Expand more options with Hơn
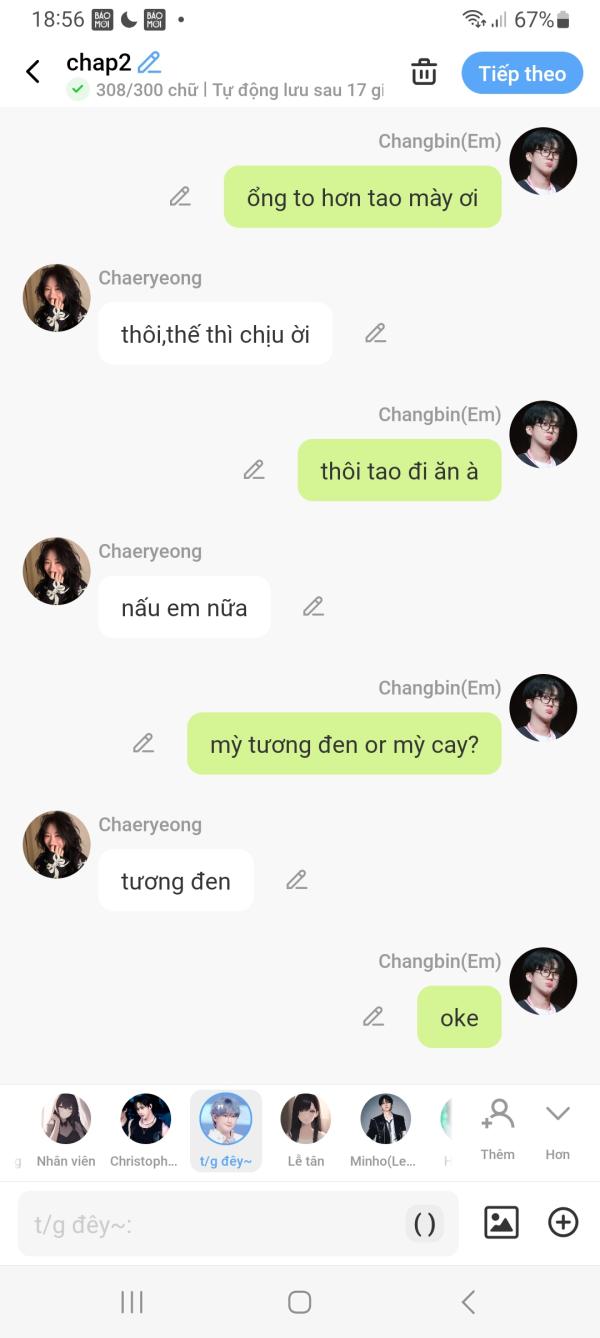The image size is (600, 1338). (x=557, y=1130)
